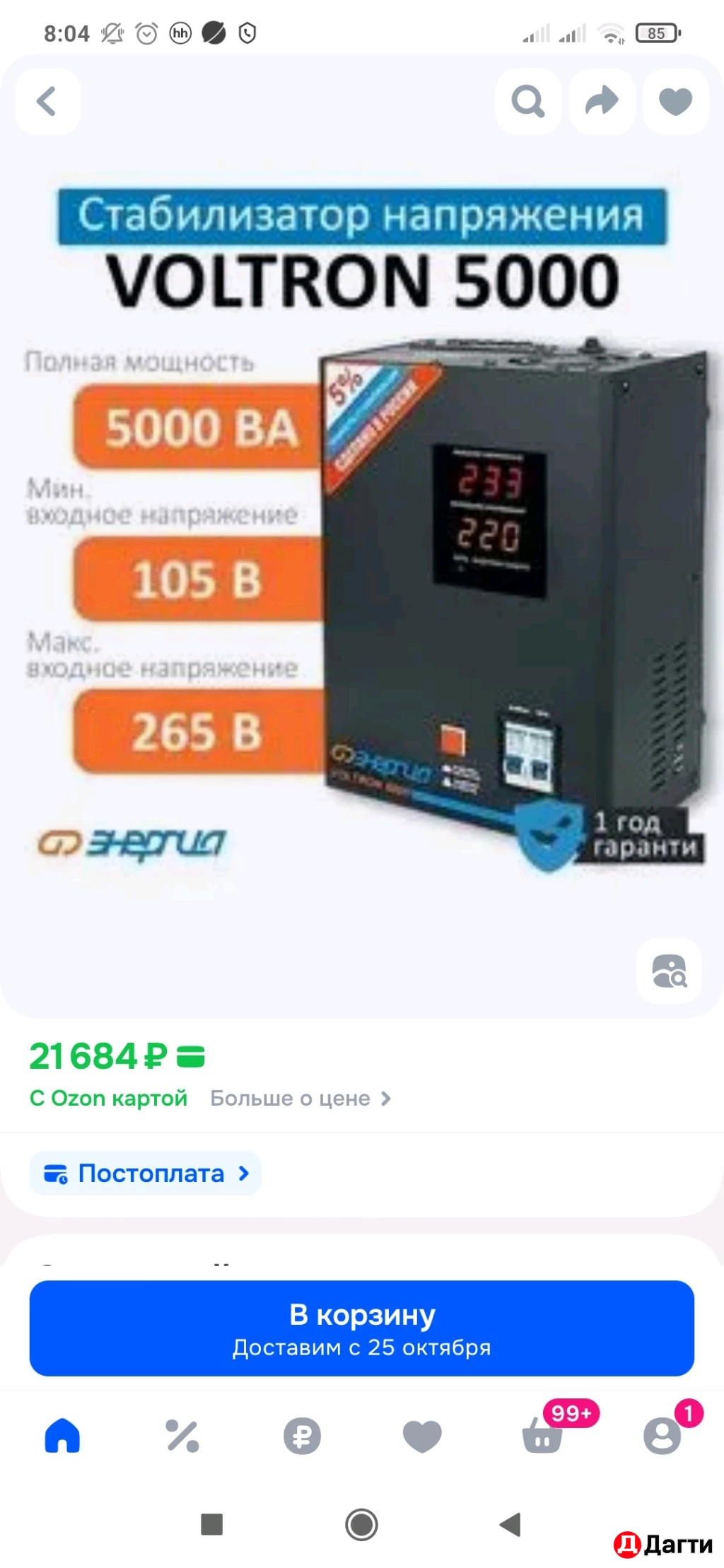The image size is (724, 1568).
Task: Open the cart showing 99+ items
Action: click(x=541, y=1439)
